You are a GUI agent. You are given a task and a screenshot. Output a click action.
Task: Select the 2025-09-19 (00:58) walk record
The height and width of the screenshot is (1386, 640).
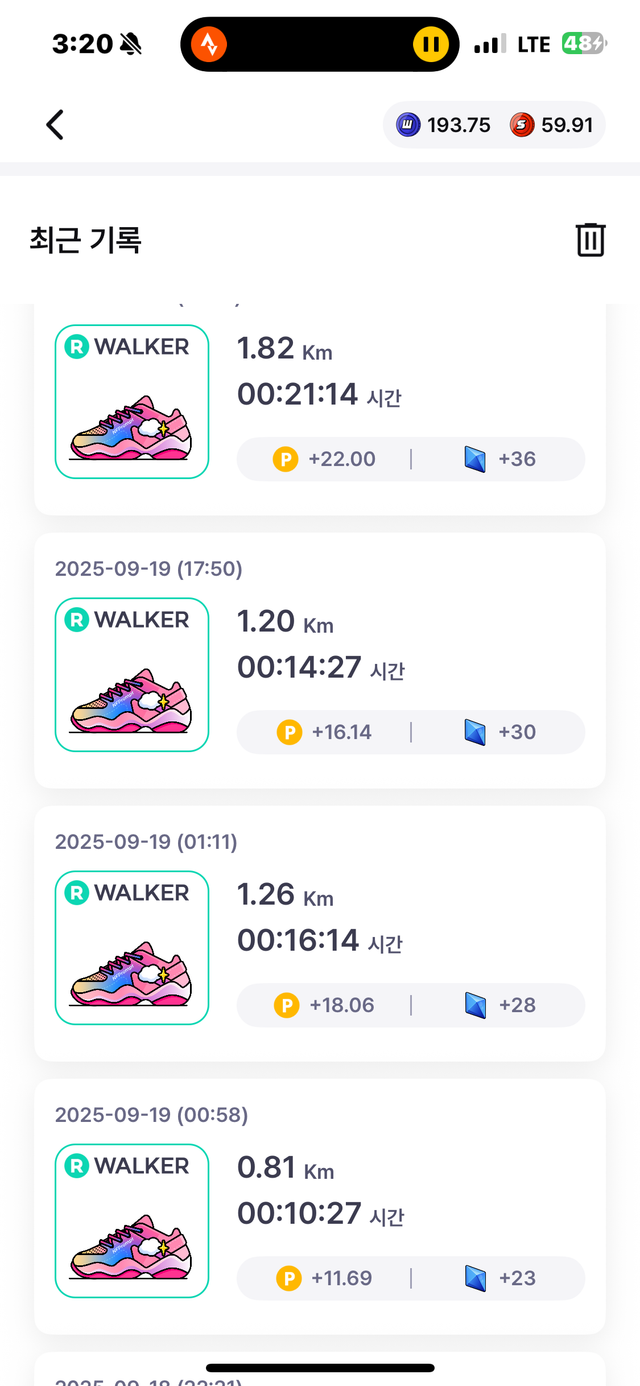point(320,1206)
